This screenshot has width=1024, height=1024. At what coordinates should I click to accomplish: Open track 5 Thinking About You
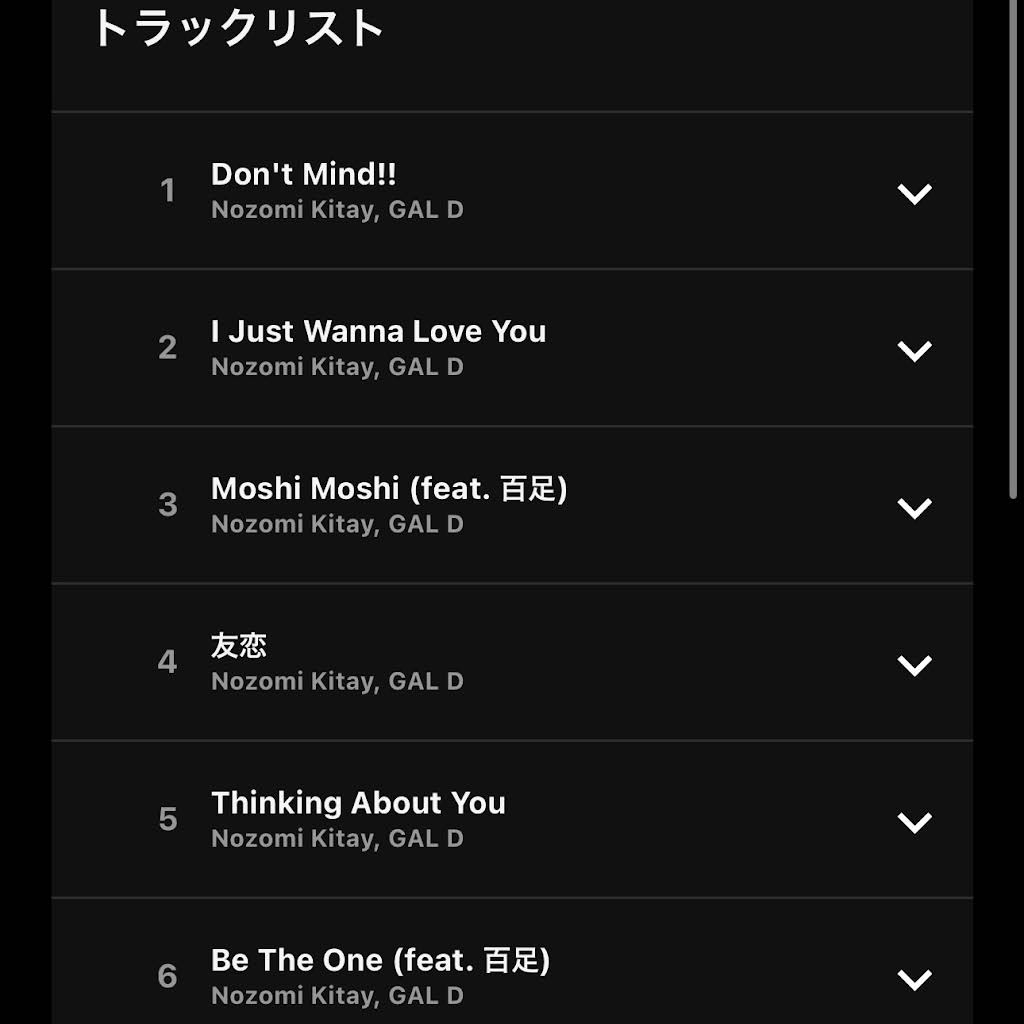click(358, 803)
